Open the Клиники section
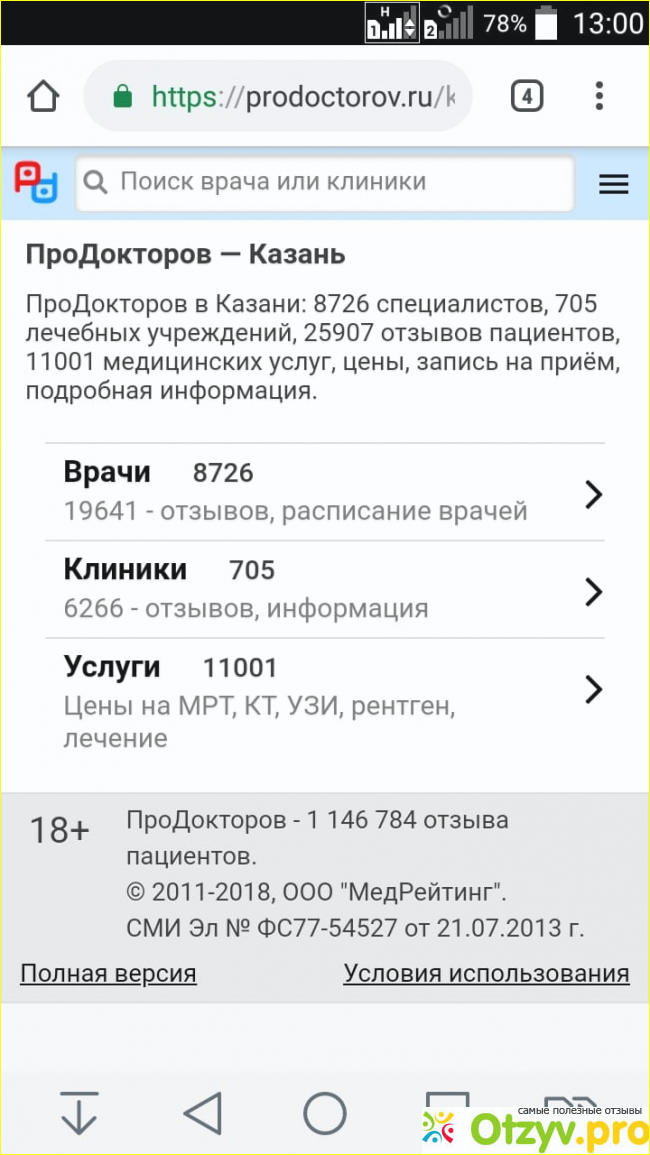This screenshot has width=650, height=1155. click(x=325, y=589)
